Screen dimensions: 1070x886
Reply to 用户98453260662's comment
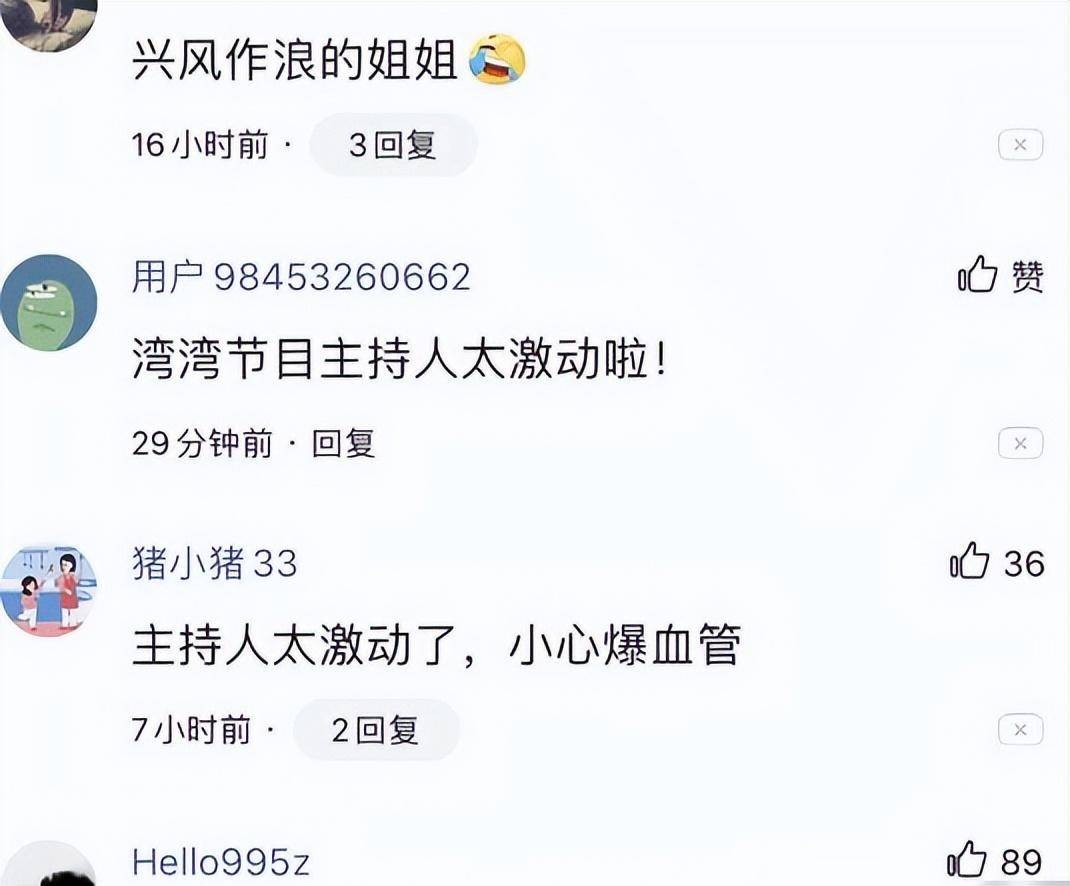click(343, 444)
